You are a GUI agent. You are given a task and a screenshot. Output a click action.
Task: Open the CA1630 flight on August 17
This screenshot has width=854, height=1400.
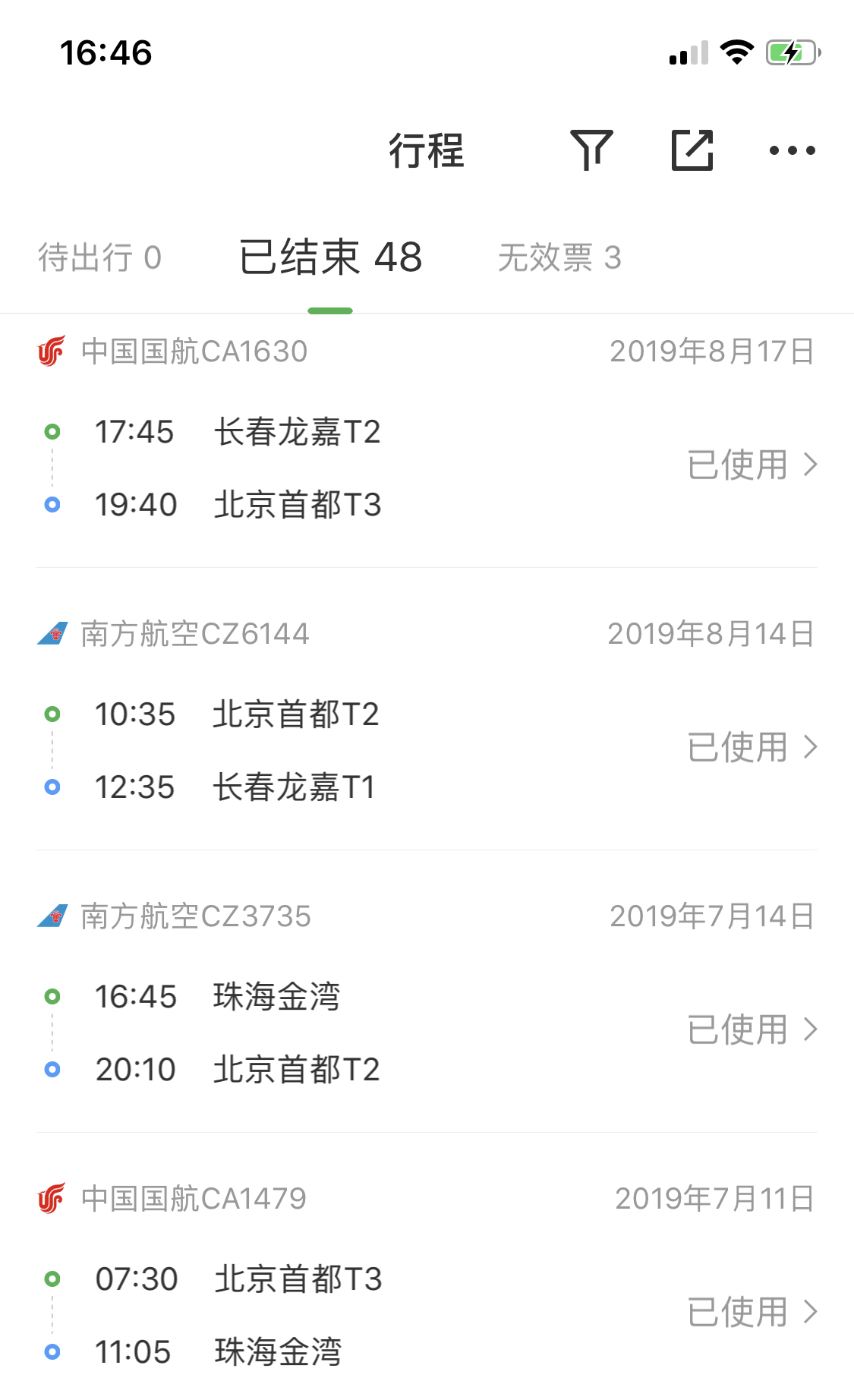(x=427, y=465)
